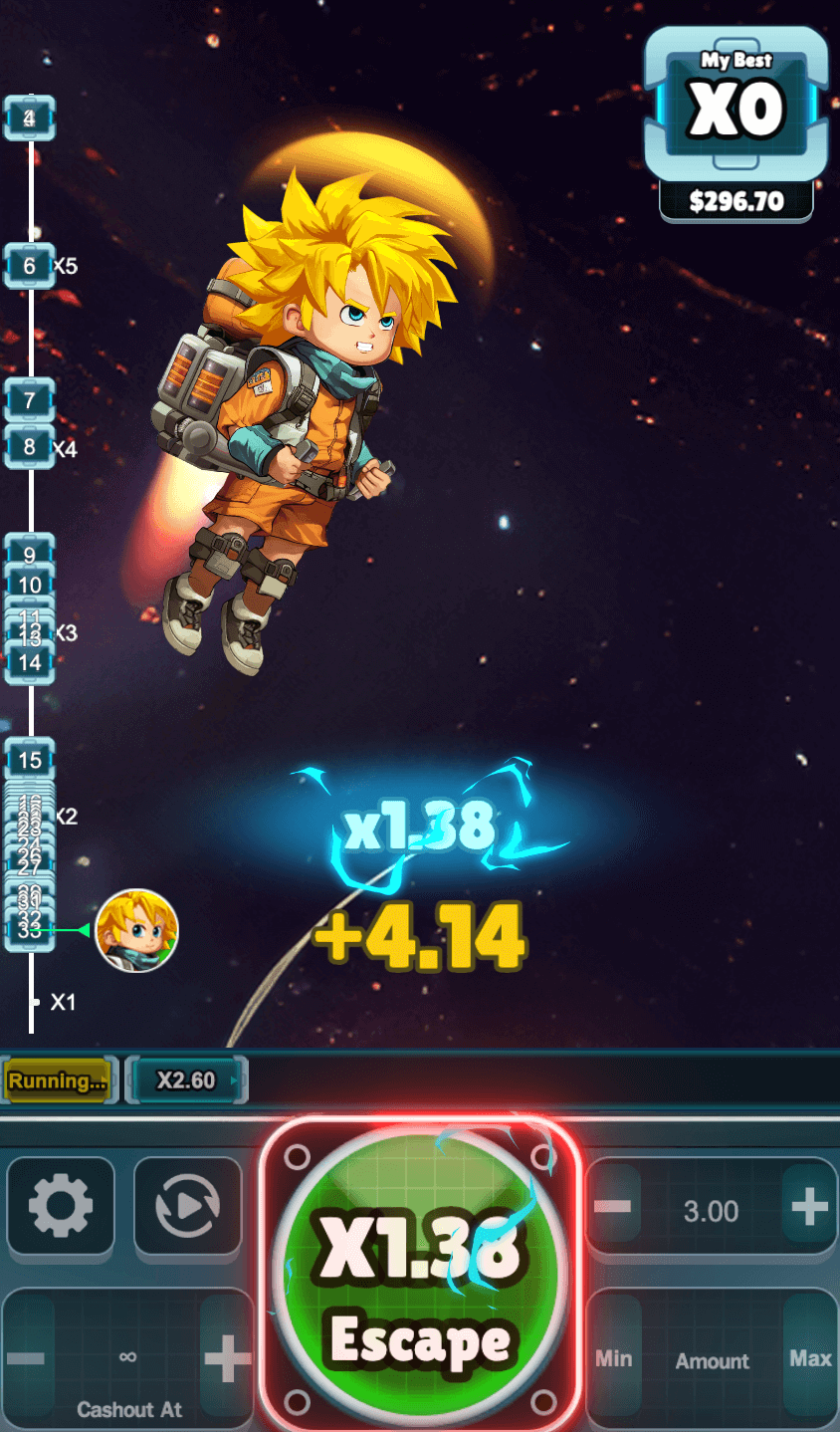Increase the Cashout At multiplier
840x1432 pixels.
click(227, 1358)
